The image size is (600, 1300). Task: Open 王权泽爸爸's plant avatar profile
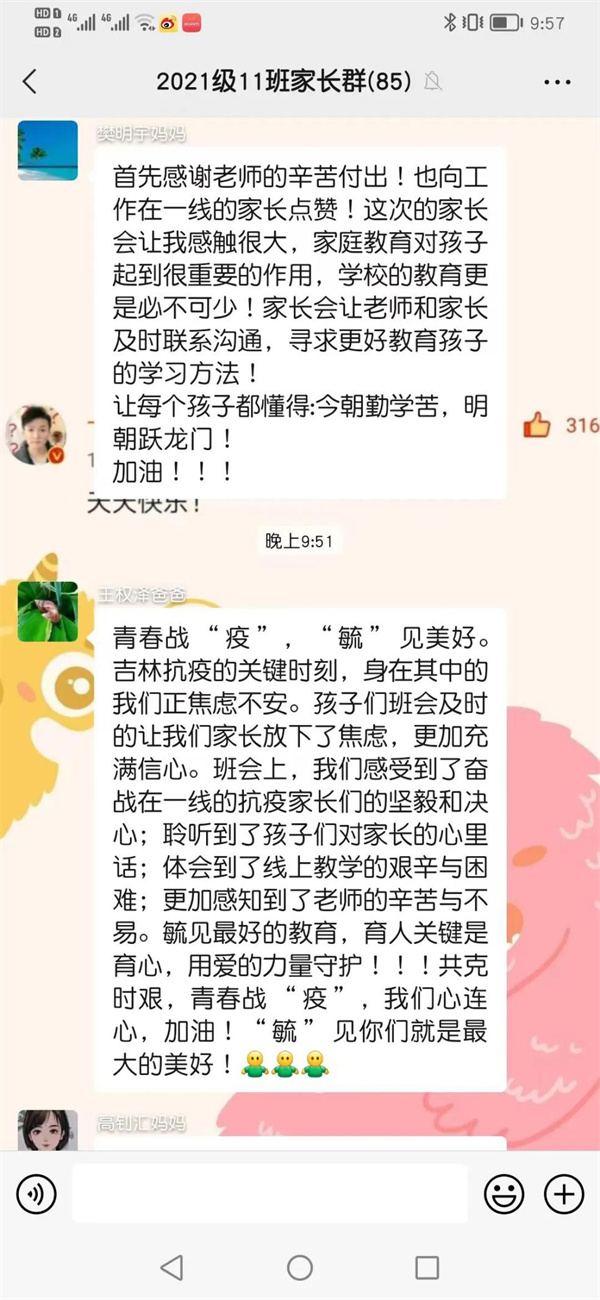[47, 611]
